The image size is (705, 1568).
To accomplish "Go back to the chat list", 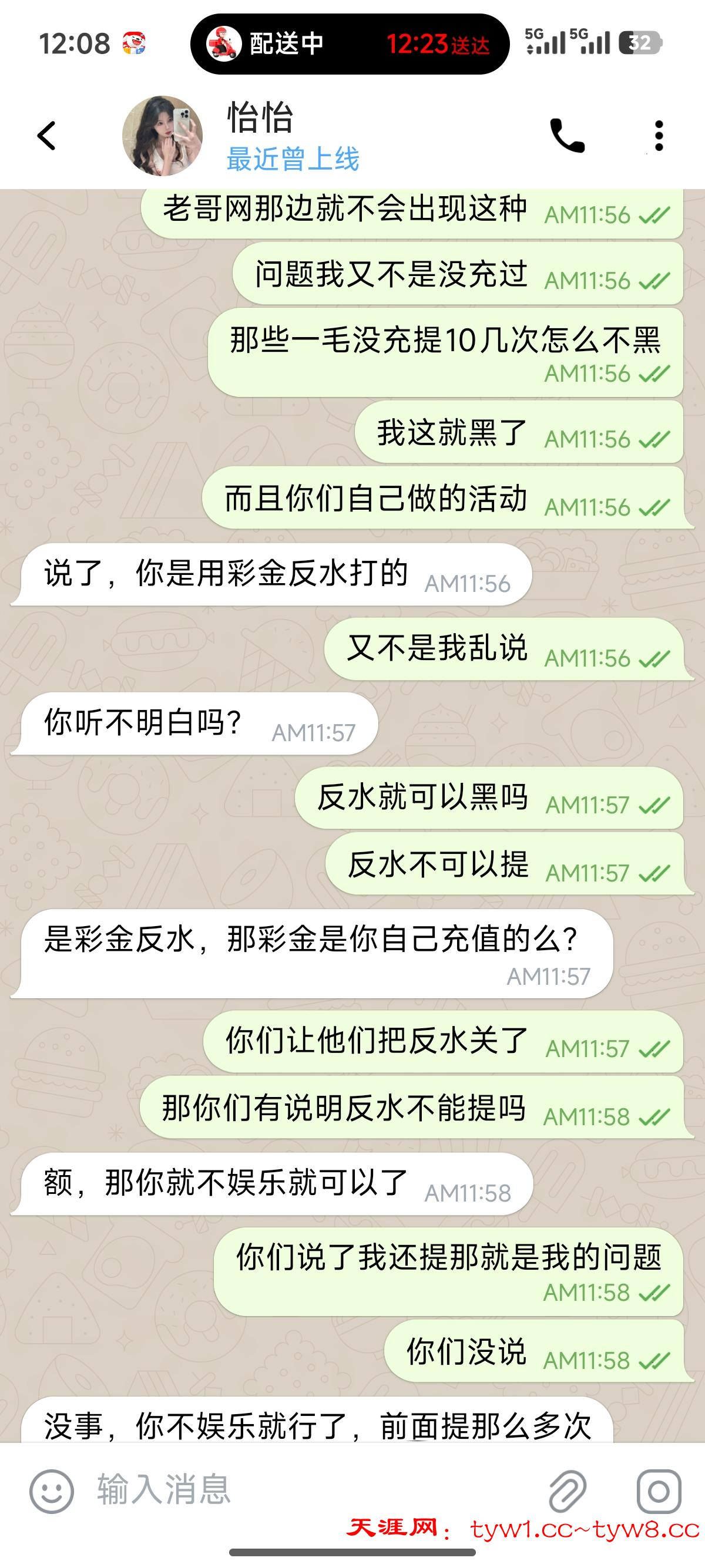I will click(x=47, y=135).
